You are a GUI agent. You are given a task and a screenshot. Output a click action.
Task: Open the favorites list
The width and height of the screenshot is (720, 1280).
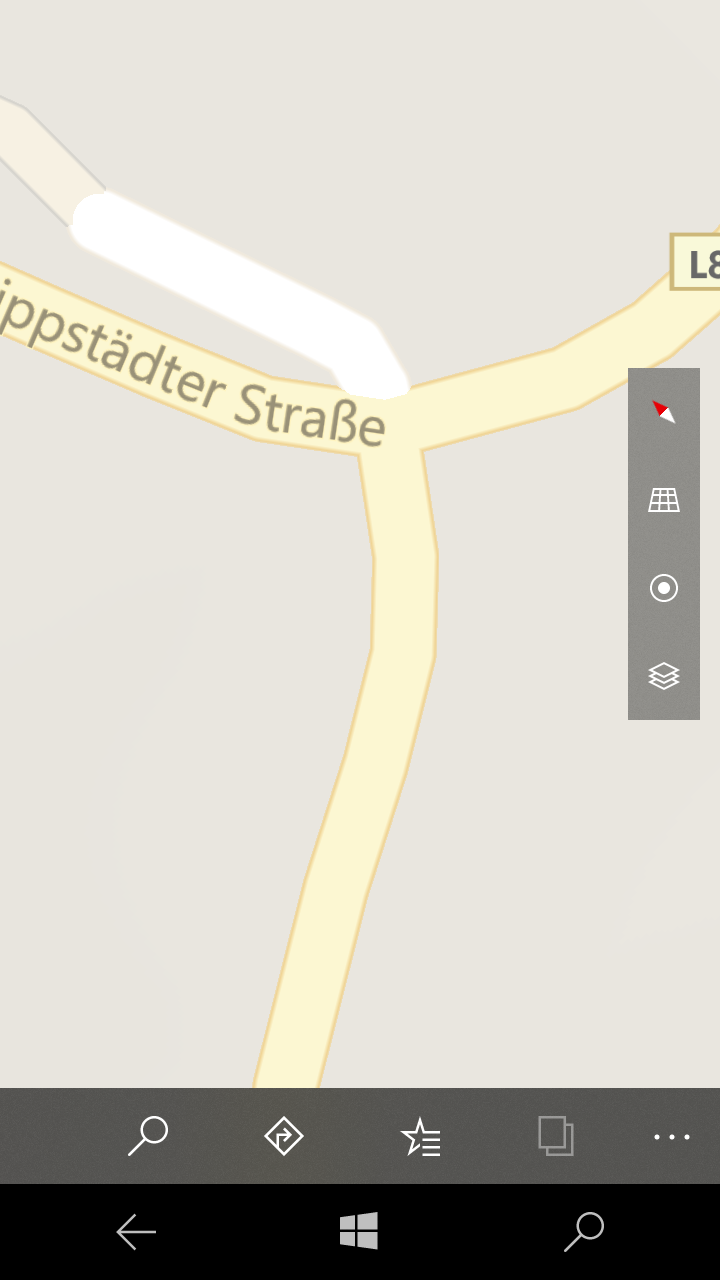coord(420,1137)
